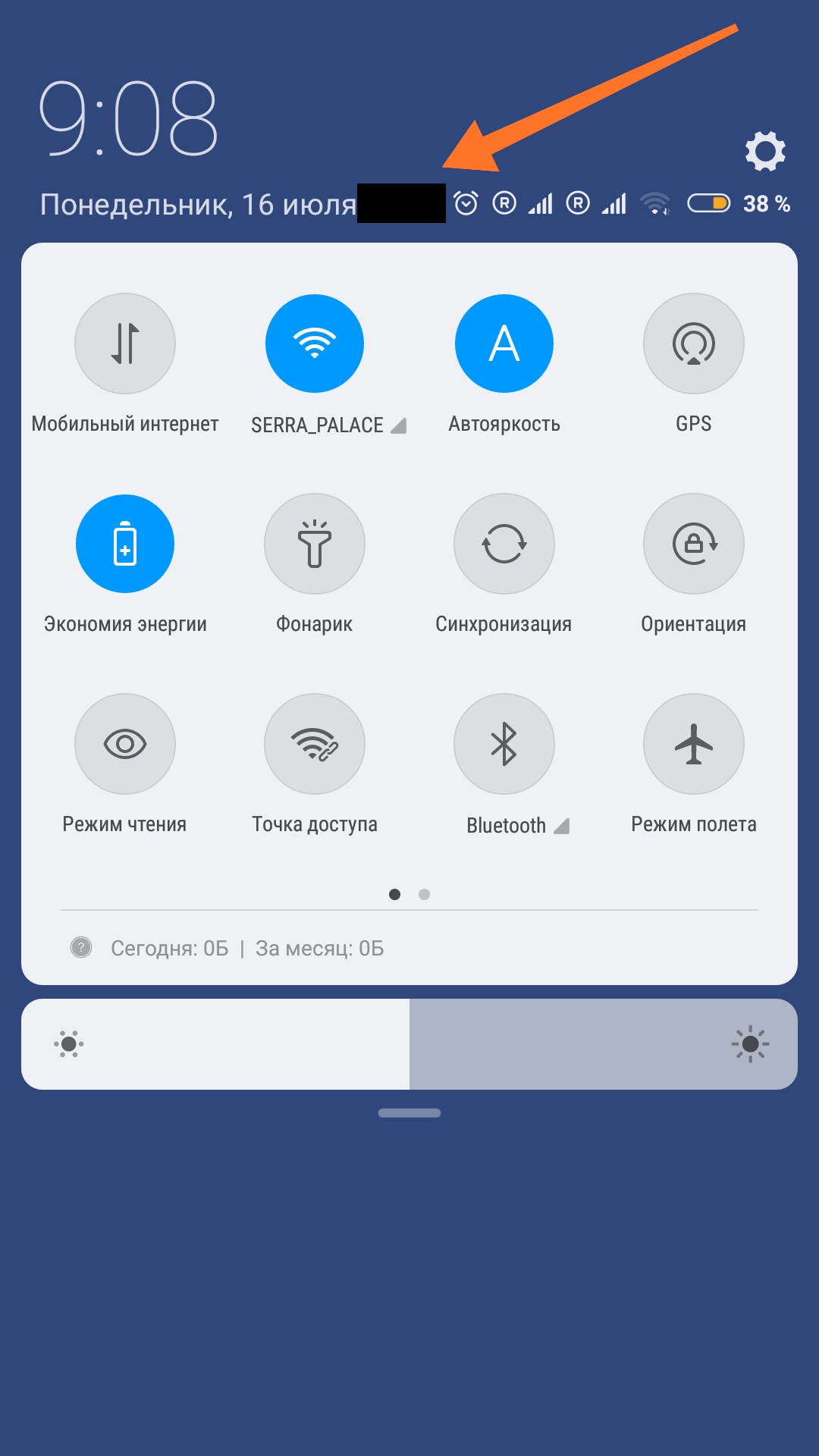
Task: Tap the panel collapse handle
Action: pos(409,1112)
